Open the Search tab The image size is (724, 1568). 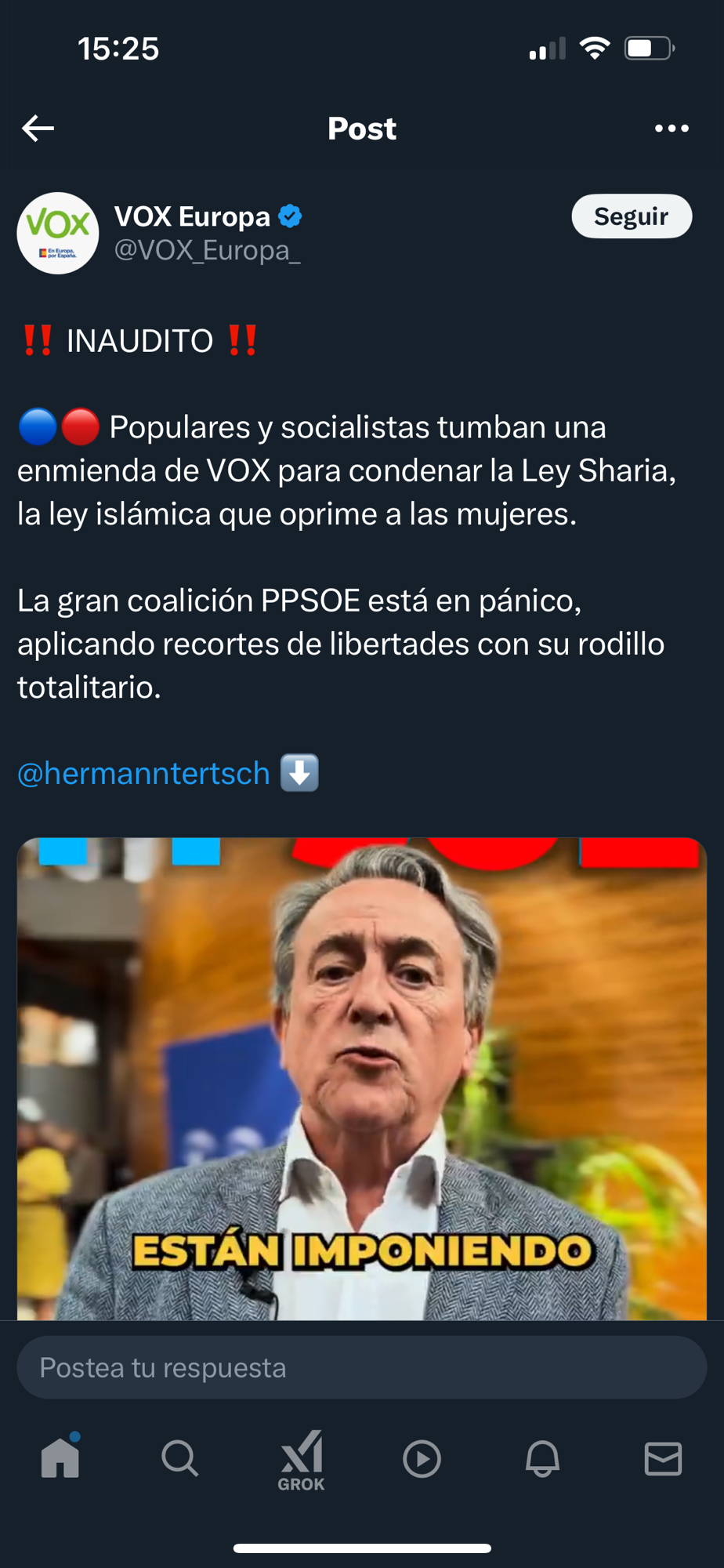click(180, 1458)
